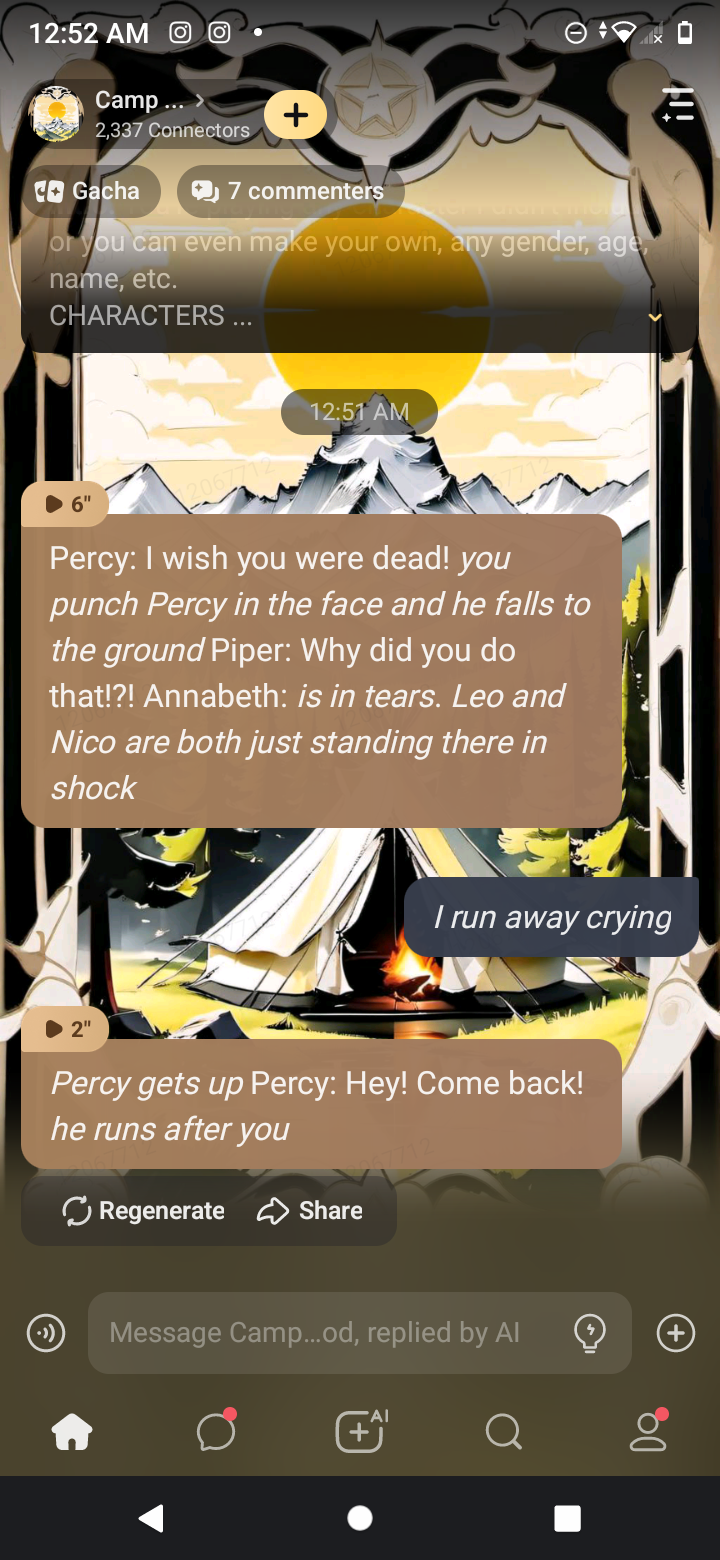
Task: Open the Gacha chip
Action: [90, 191]
